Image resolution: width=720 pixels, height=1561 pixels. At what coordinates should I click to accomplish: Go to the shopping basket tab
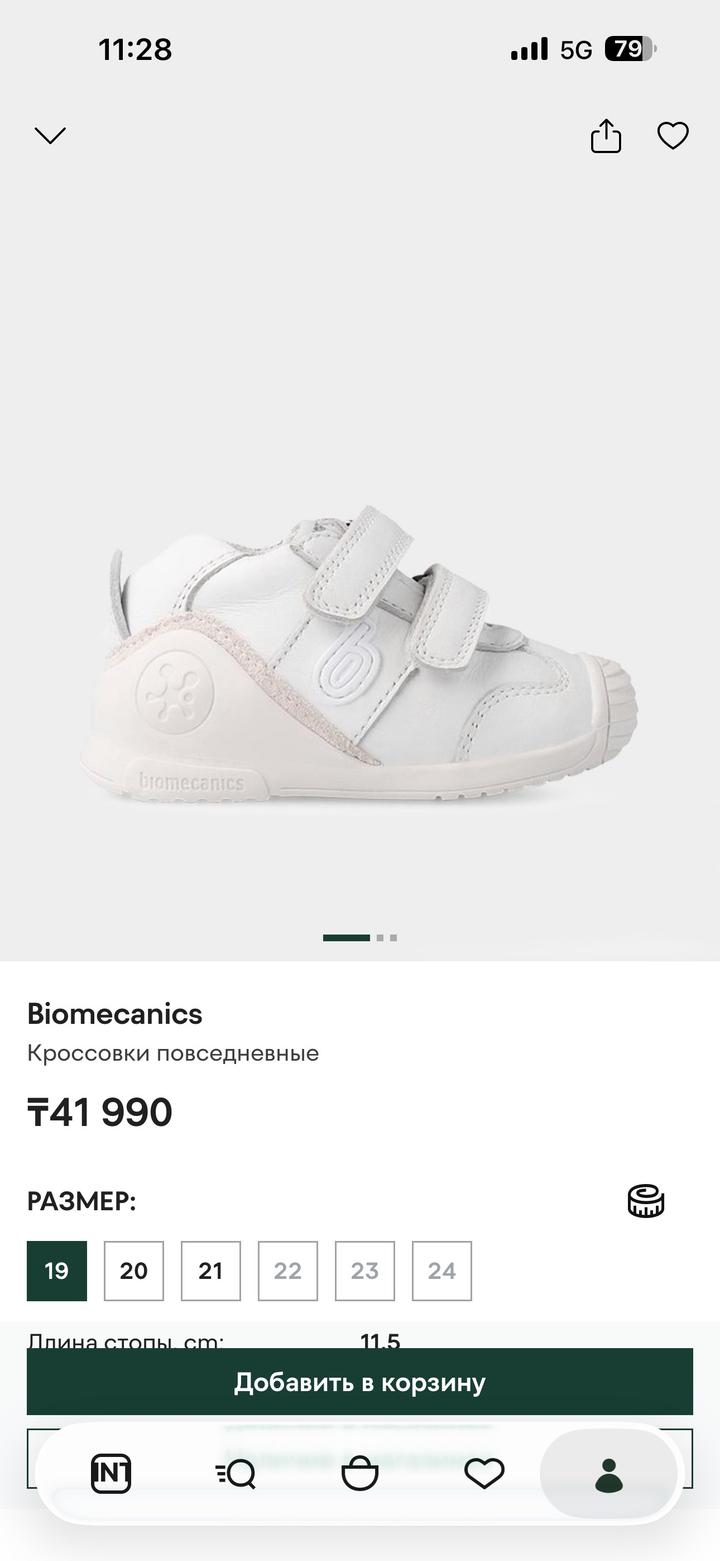coord(360,1474)
